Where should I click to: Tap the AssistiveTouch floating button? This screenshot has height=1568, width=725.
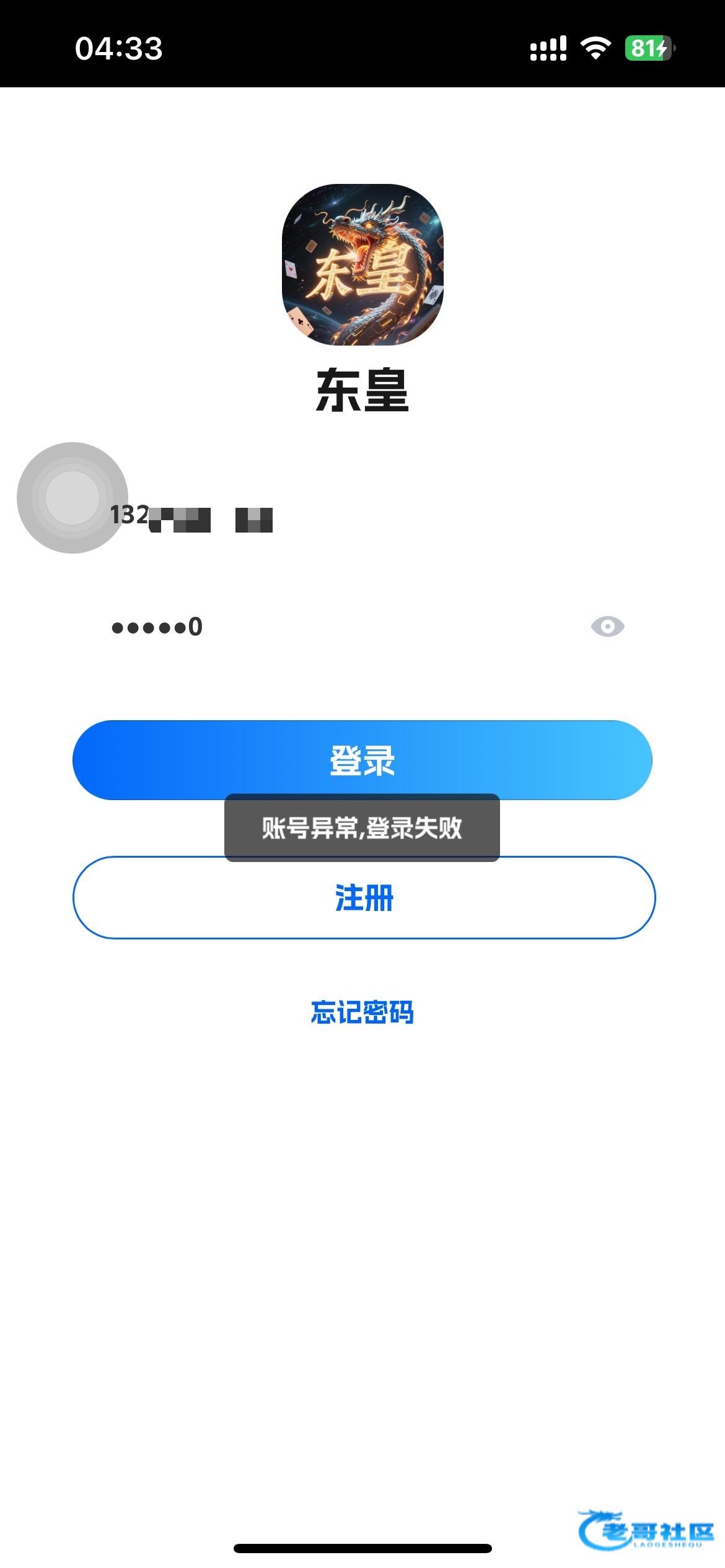tap(72, 497)
